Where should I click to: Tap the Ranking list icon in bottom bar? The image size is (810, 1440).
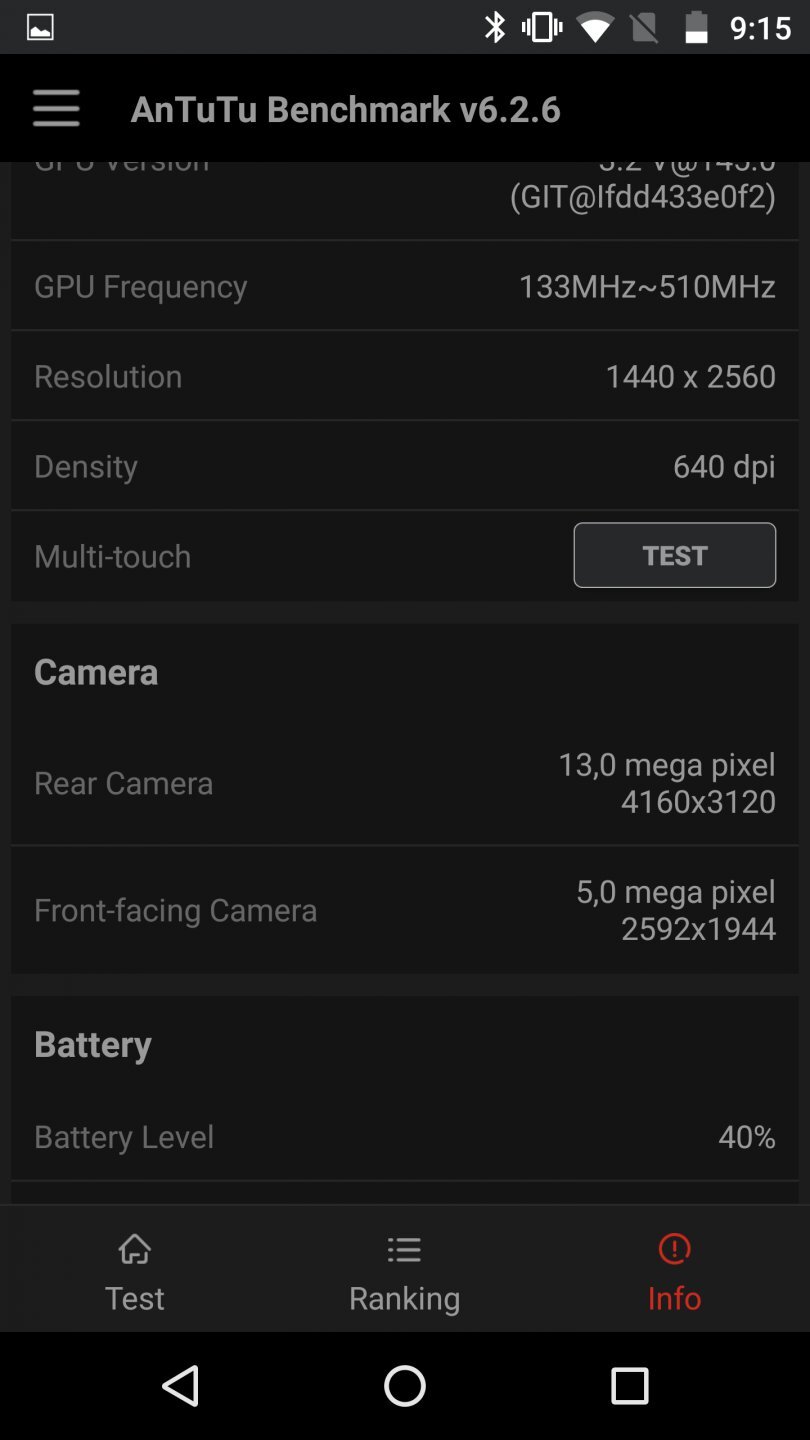click(404, 1249)
